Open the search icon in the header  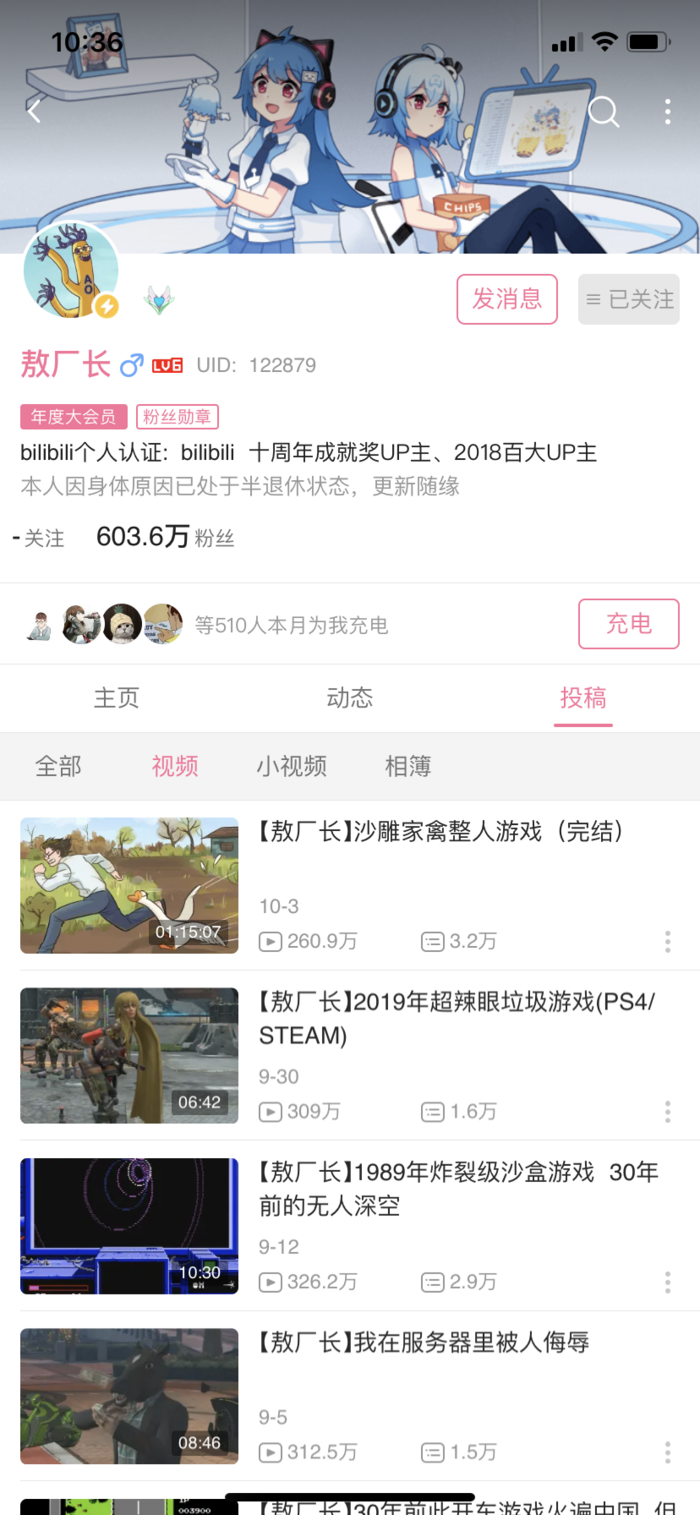point(603,111)
